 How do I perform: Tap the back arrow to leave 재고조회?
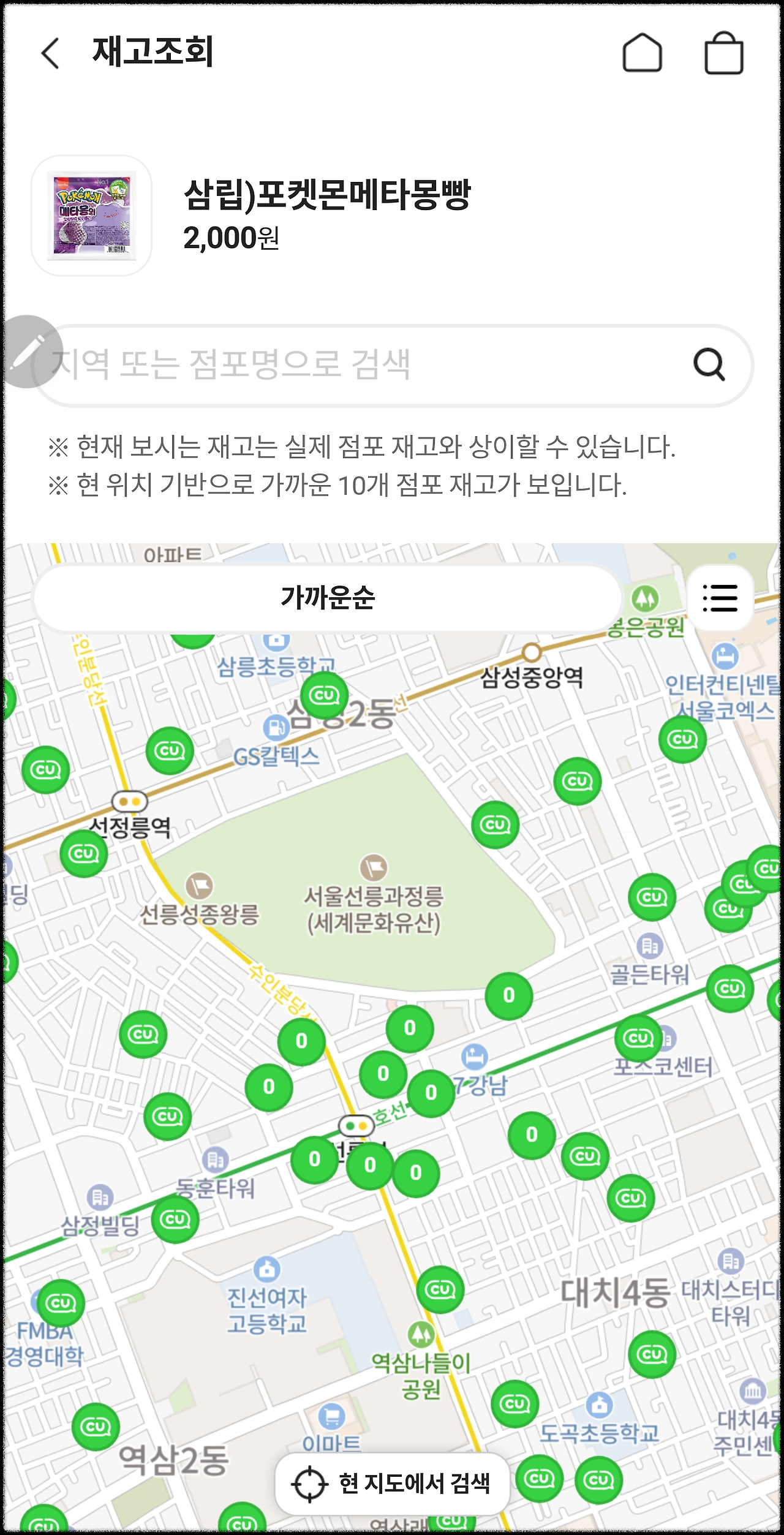[x=51, y=54]
